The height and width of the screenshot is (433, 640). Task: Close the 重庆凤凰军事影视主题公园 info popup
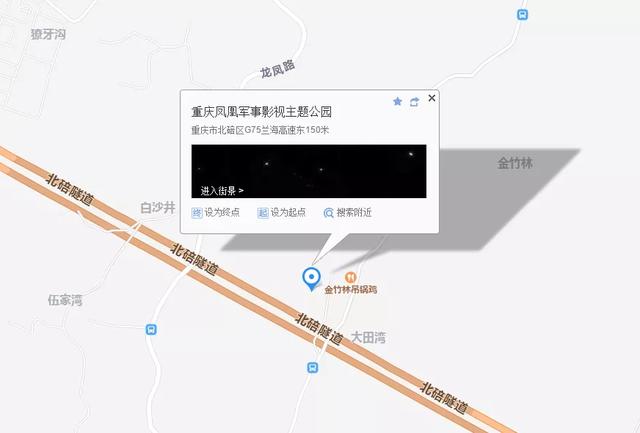[432, 98]
